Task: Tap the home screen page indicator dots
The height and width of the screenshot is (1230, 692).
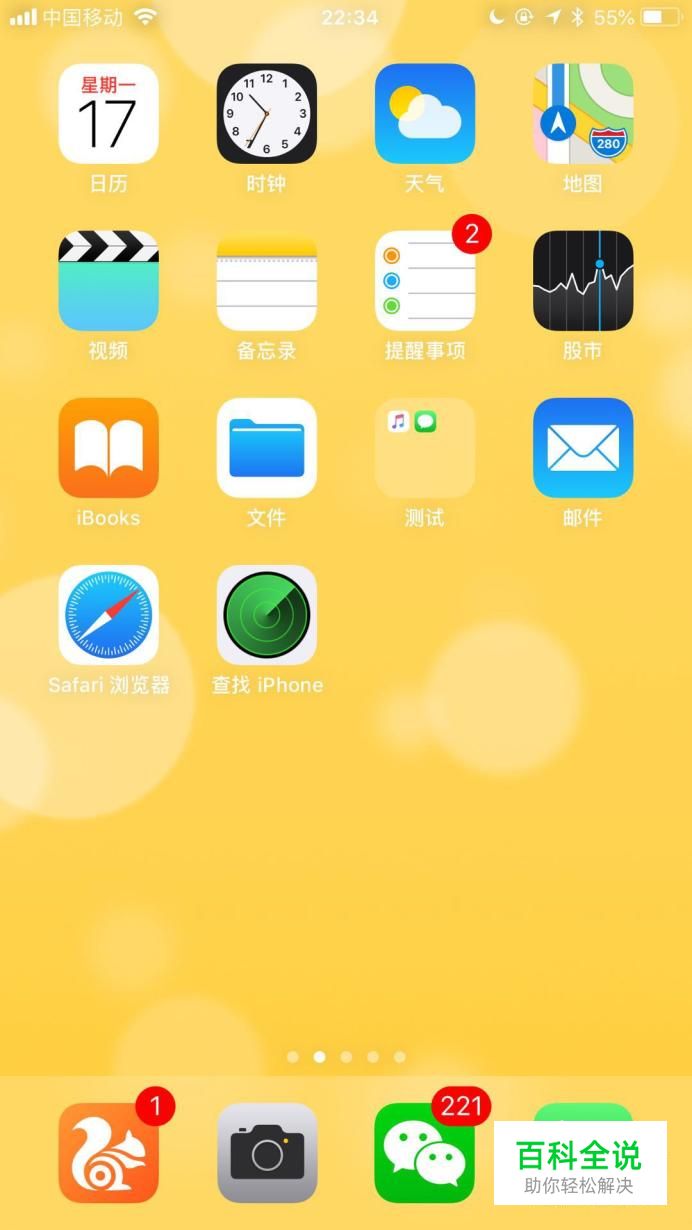Action: coord(346,1056)
